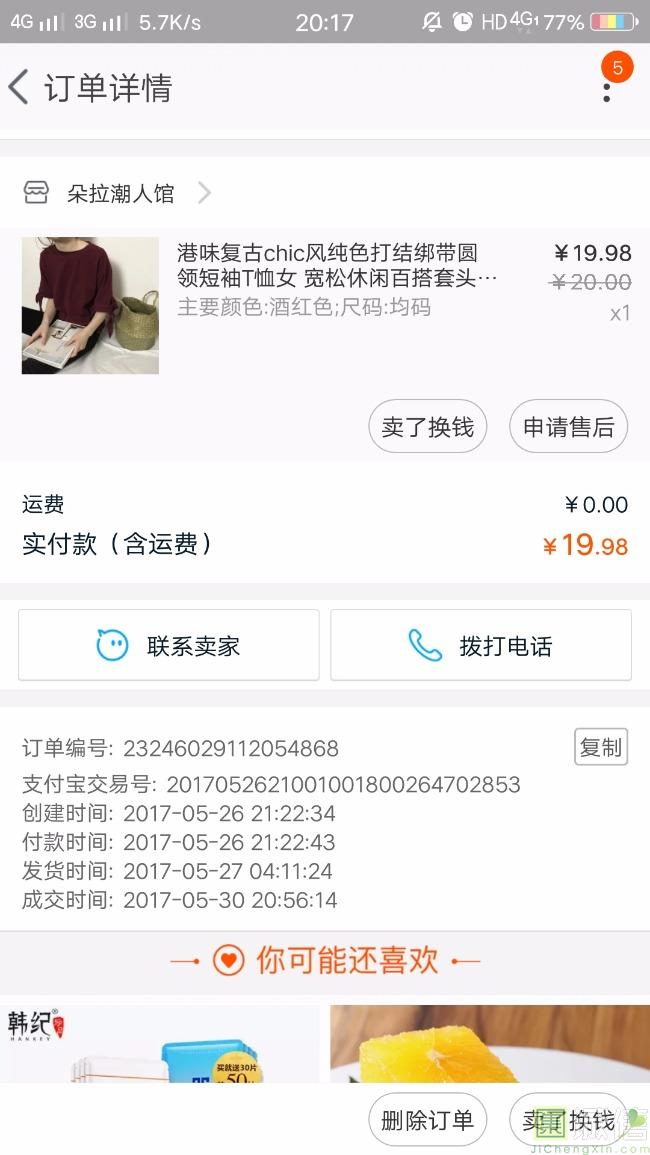
Task: Go back from order details
Action: 20,87
